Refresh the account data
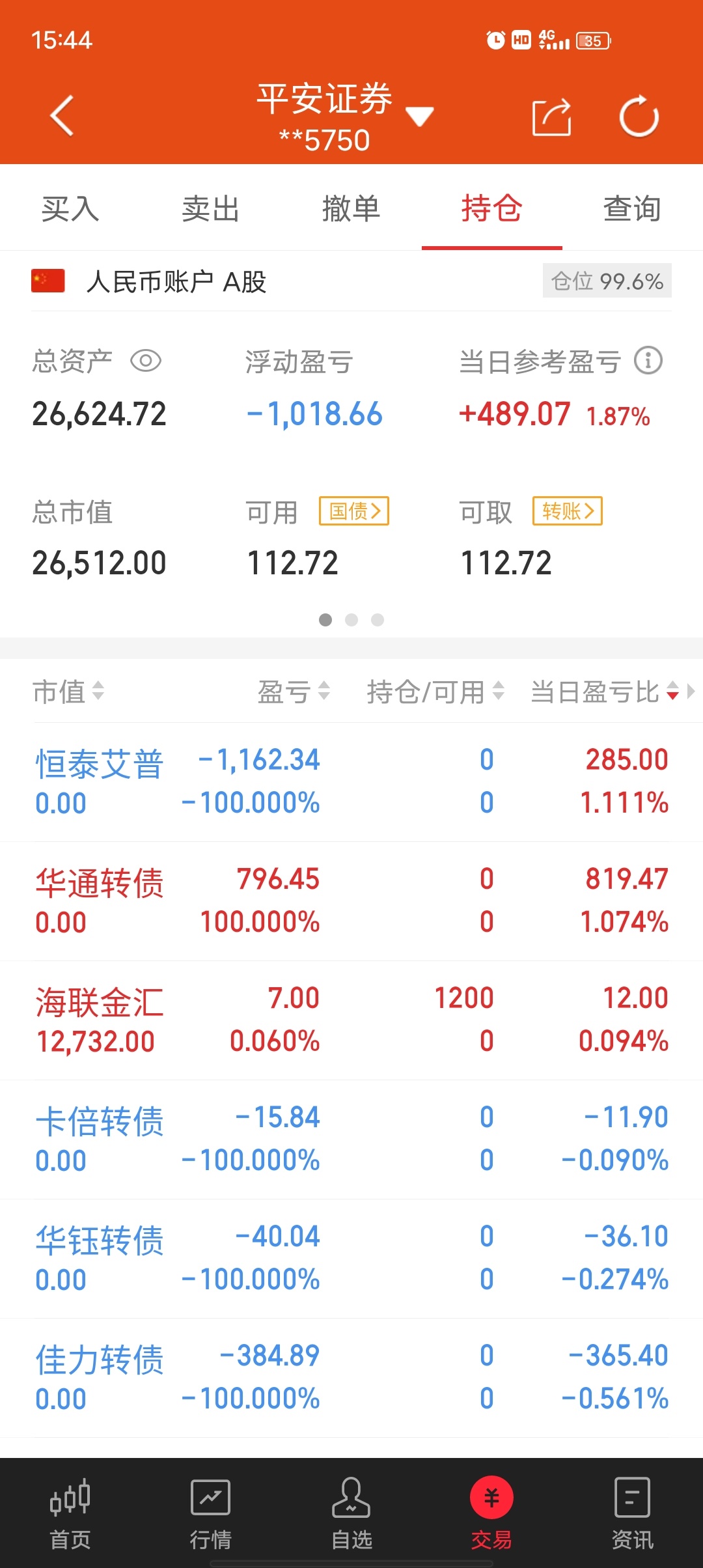Screen dimensions: 703x1568 [639, 117]
